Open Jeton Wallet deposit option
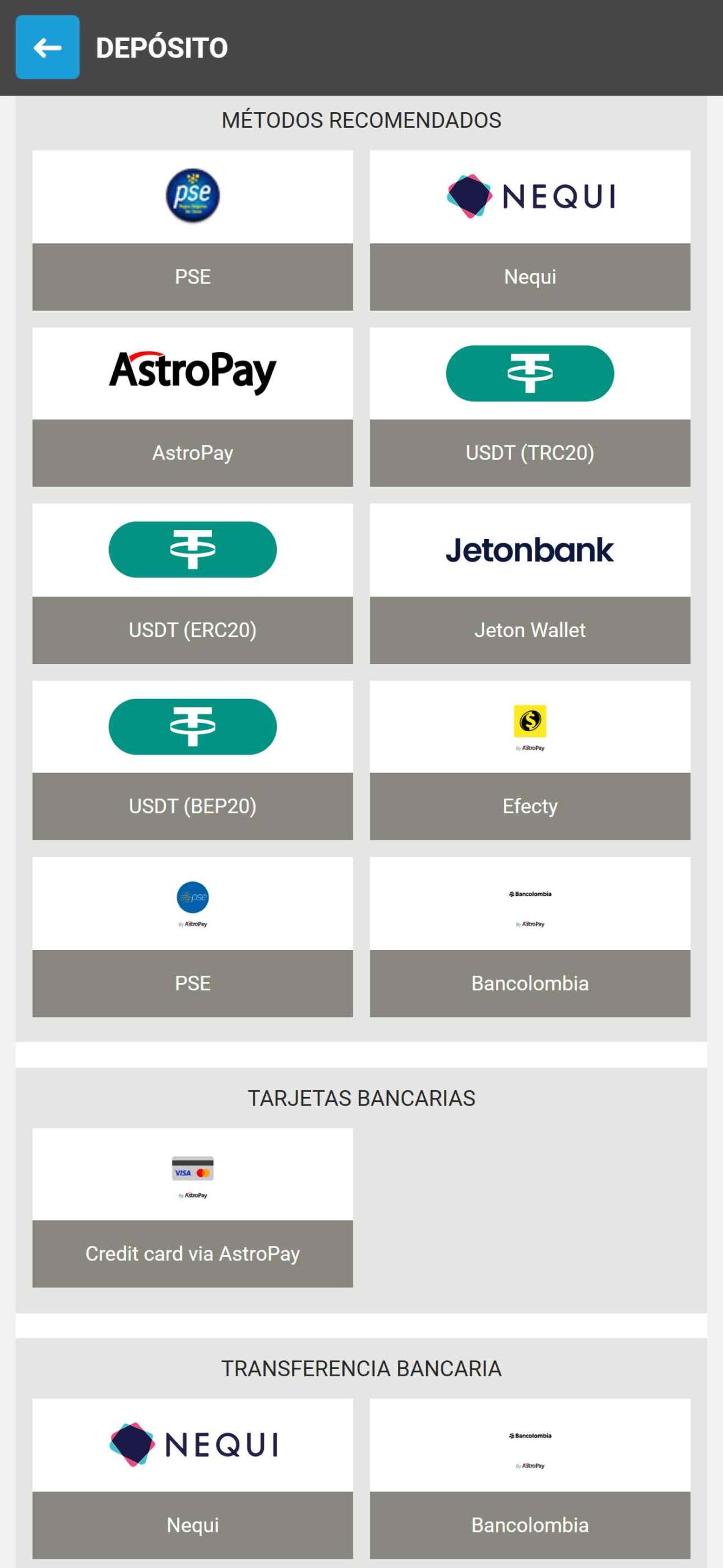 pyautogui.click(x=530, y=583)
